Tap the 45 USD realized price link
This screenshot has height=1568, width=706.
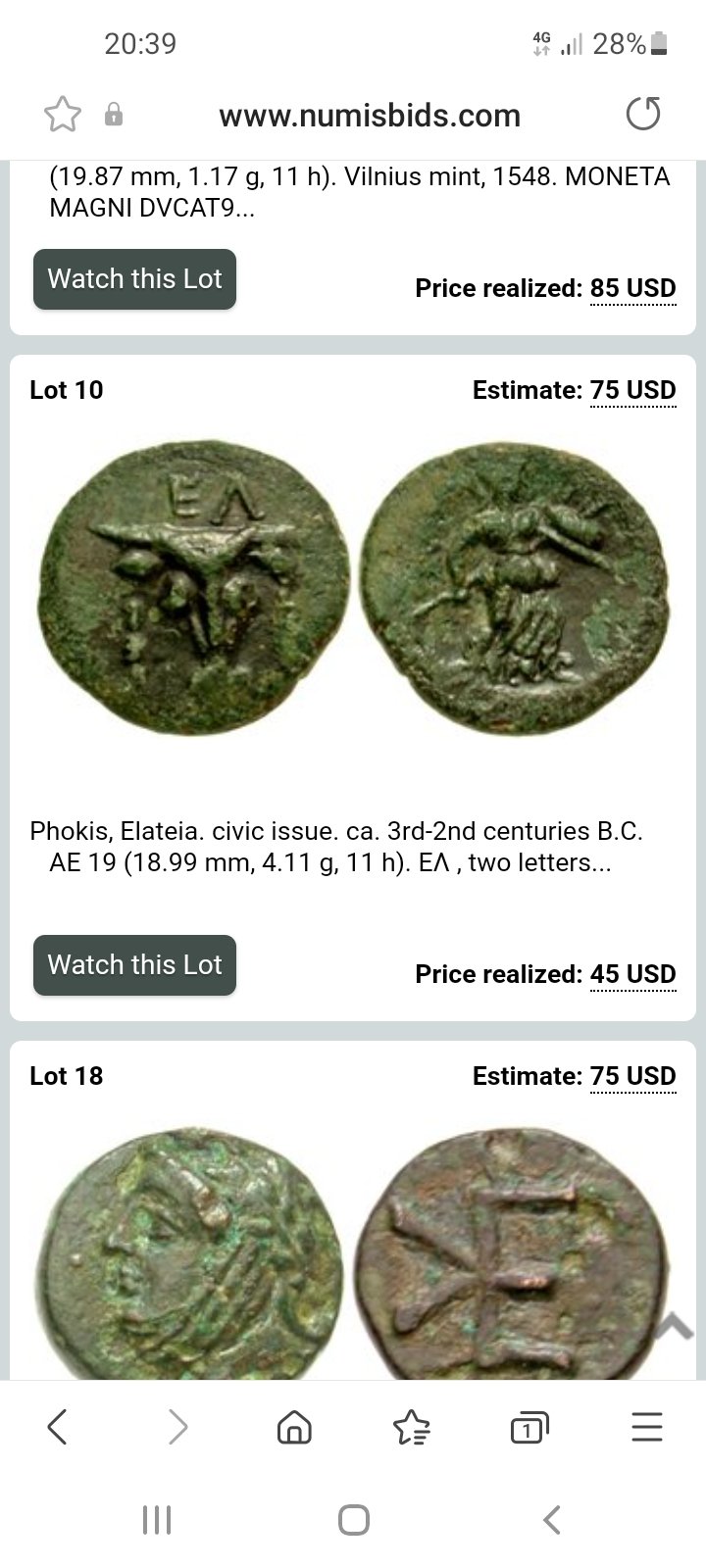[632, 974]
